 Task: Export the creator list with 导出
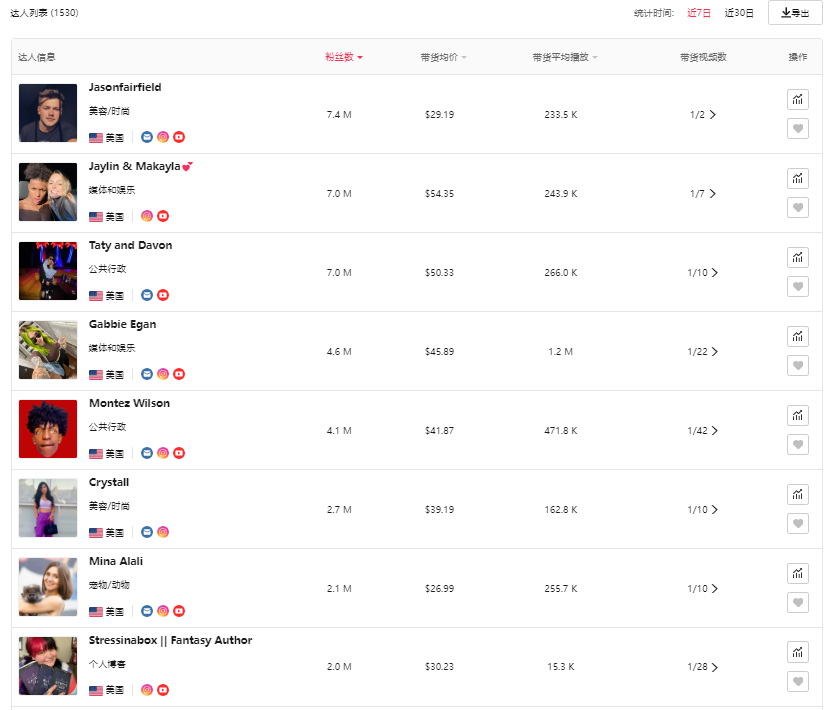795,13
